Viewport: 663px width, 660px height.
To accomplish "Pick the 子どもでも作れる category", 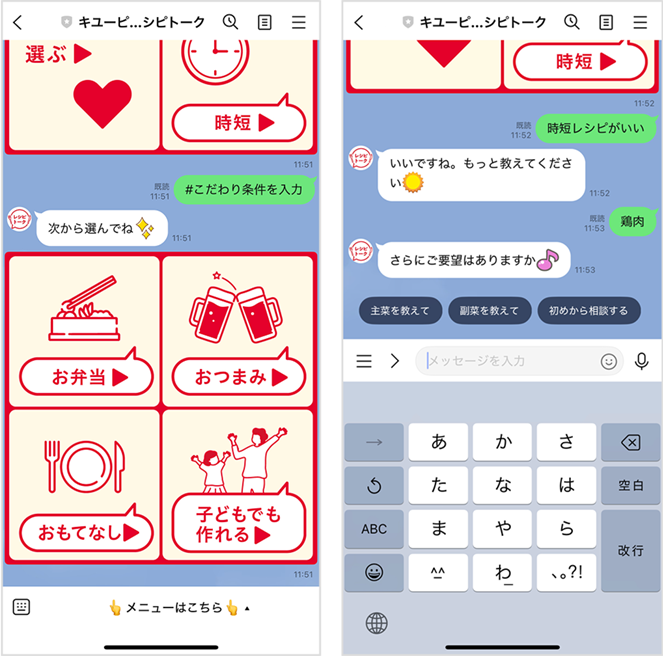I will (x=238, y=487).
